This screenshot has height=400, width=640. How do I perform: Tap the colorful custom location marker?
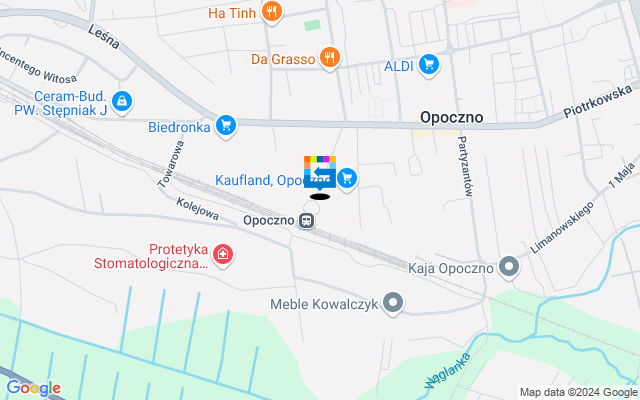tap(320, 172)
